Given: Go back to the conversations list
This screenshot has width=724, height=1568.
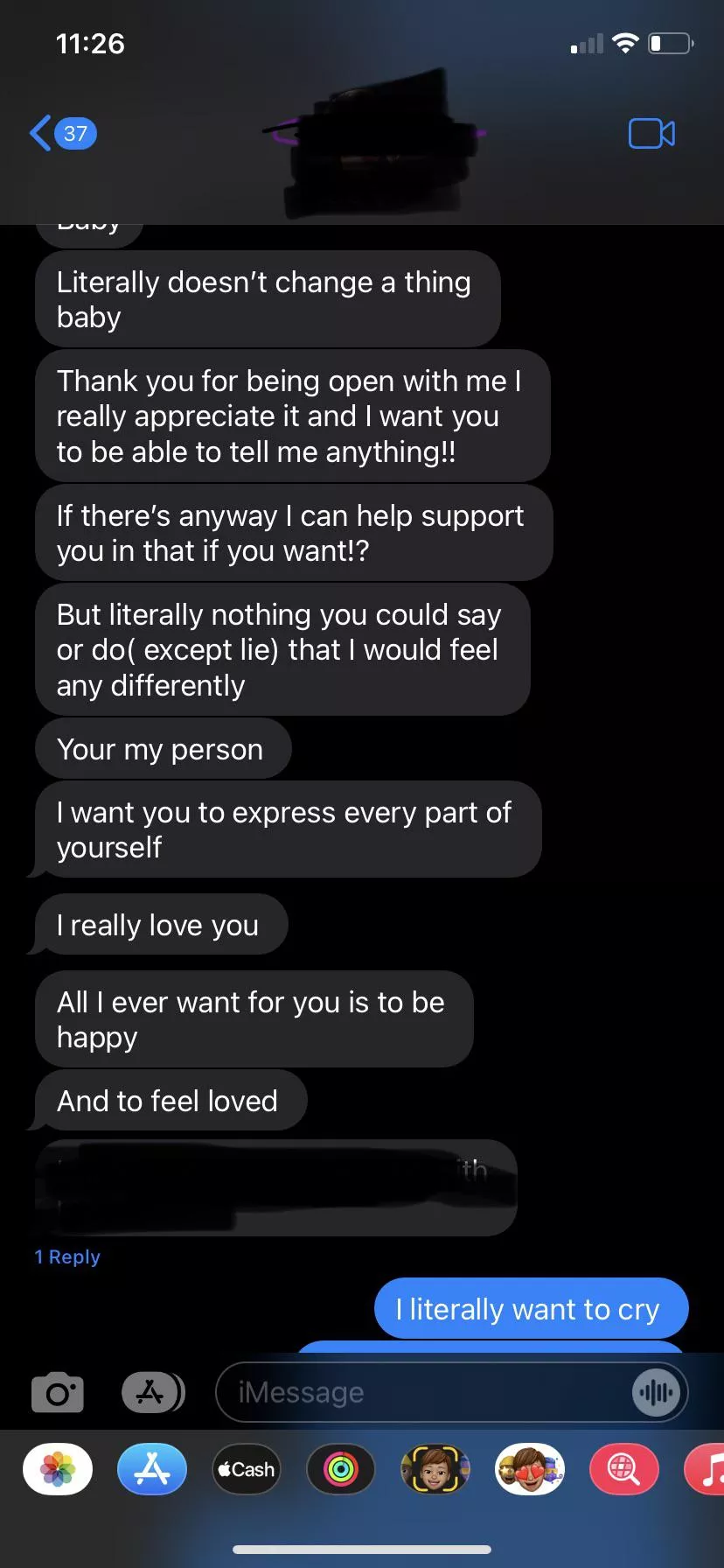Looking at the screenshot, I should [x=61, y=134].
